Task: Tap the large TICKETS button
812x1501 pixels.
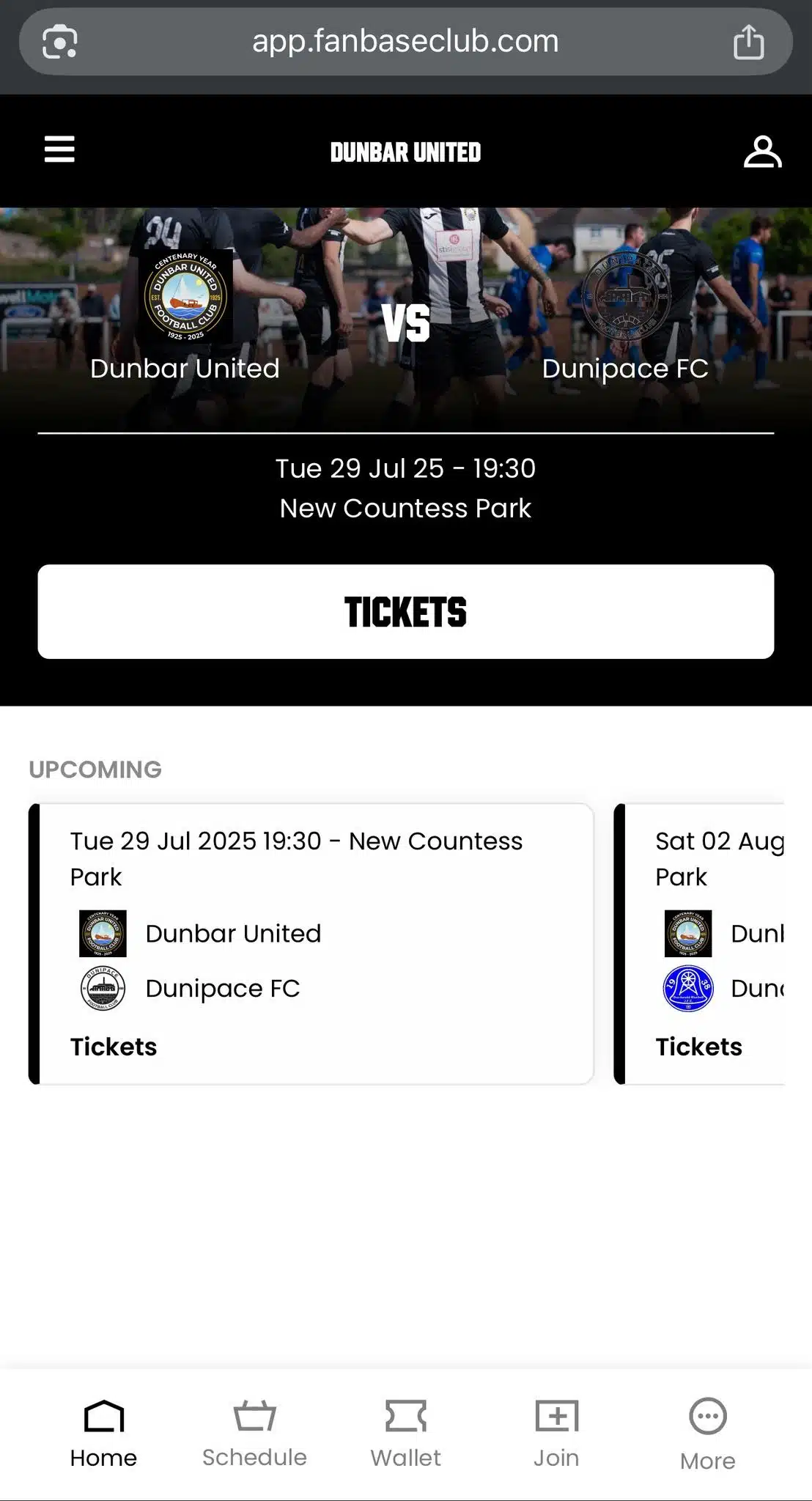Action: click(405, 611)
